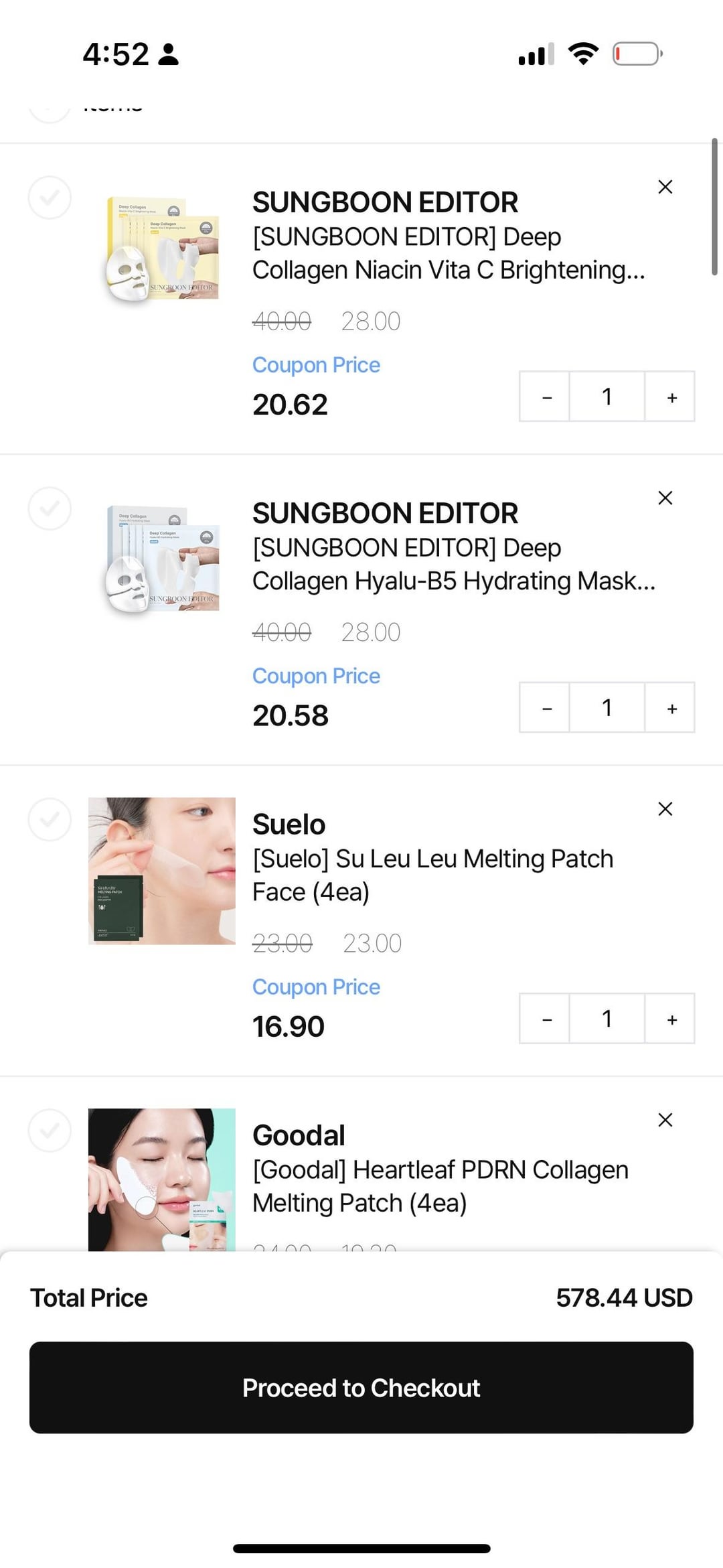Remove Hyalu-B5 Hydrating Mask from cart
The image size is (723, 1568).
pyautogui.click(x=665, y=498)
